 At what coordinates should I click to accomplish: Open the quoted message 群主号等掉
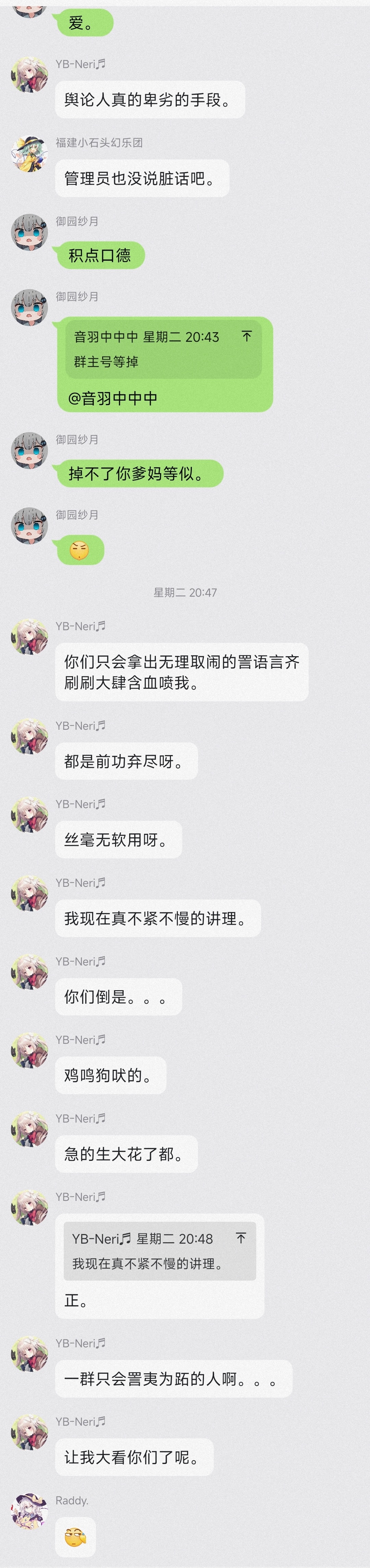coord(106,362)
